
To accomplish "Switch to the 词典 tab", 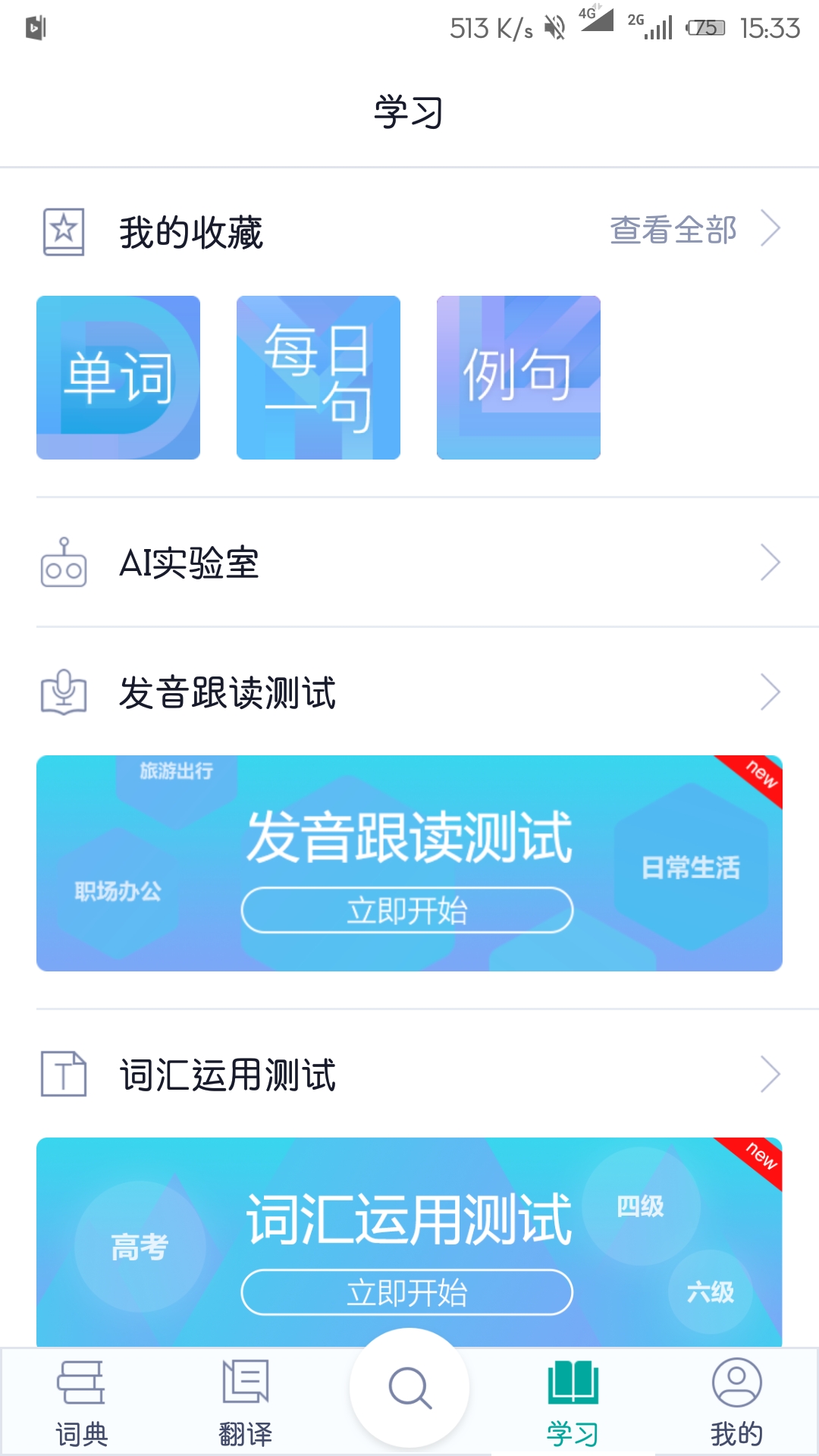I will 81,1403.
